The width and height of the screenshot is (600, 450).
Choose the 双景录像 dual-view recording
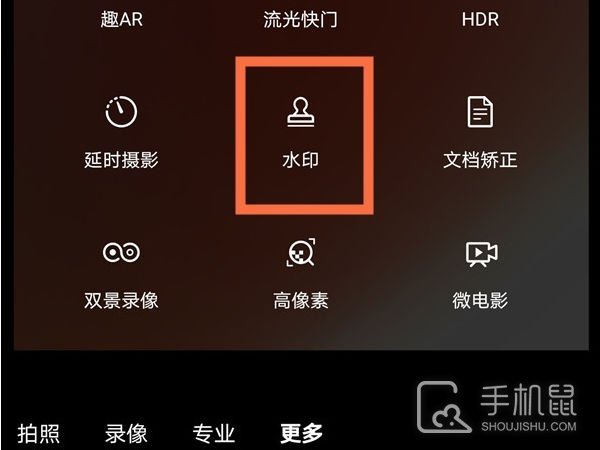[121, 272]
